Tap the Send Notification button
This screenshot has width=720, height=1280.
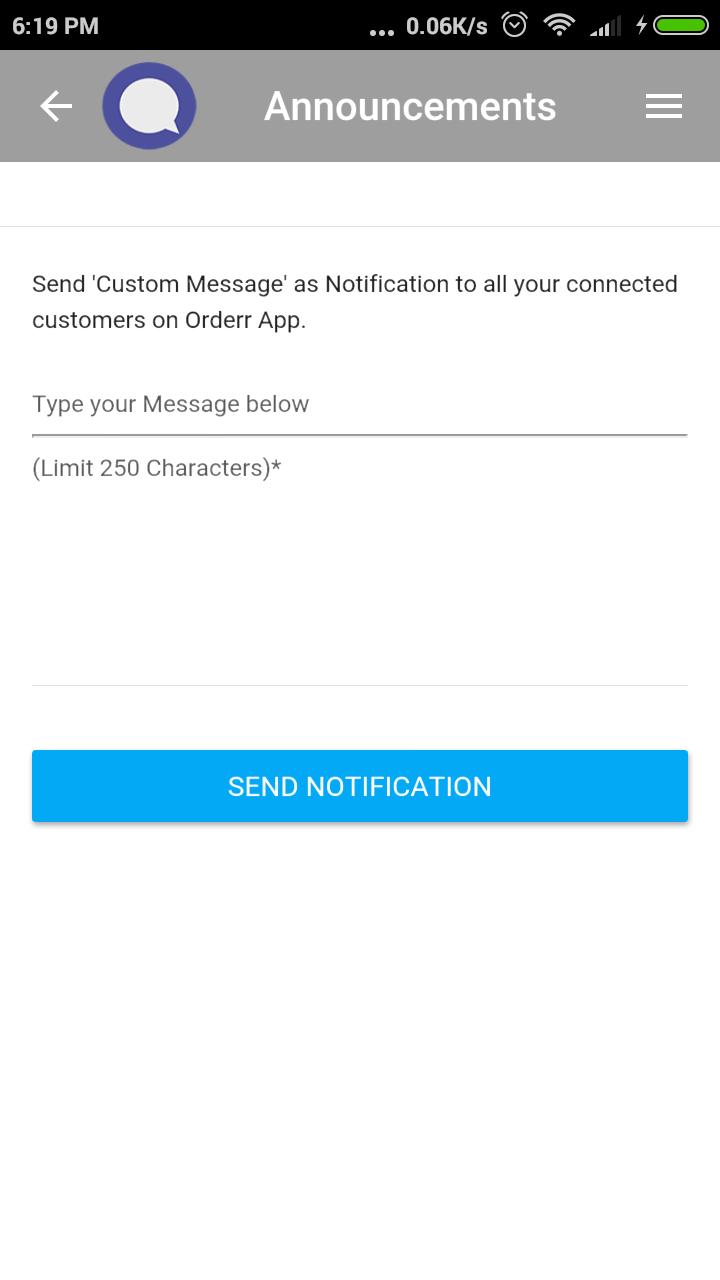[x=360, y=786]
